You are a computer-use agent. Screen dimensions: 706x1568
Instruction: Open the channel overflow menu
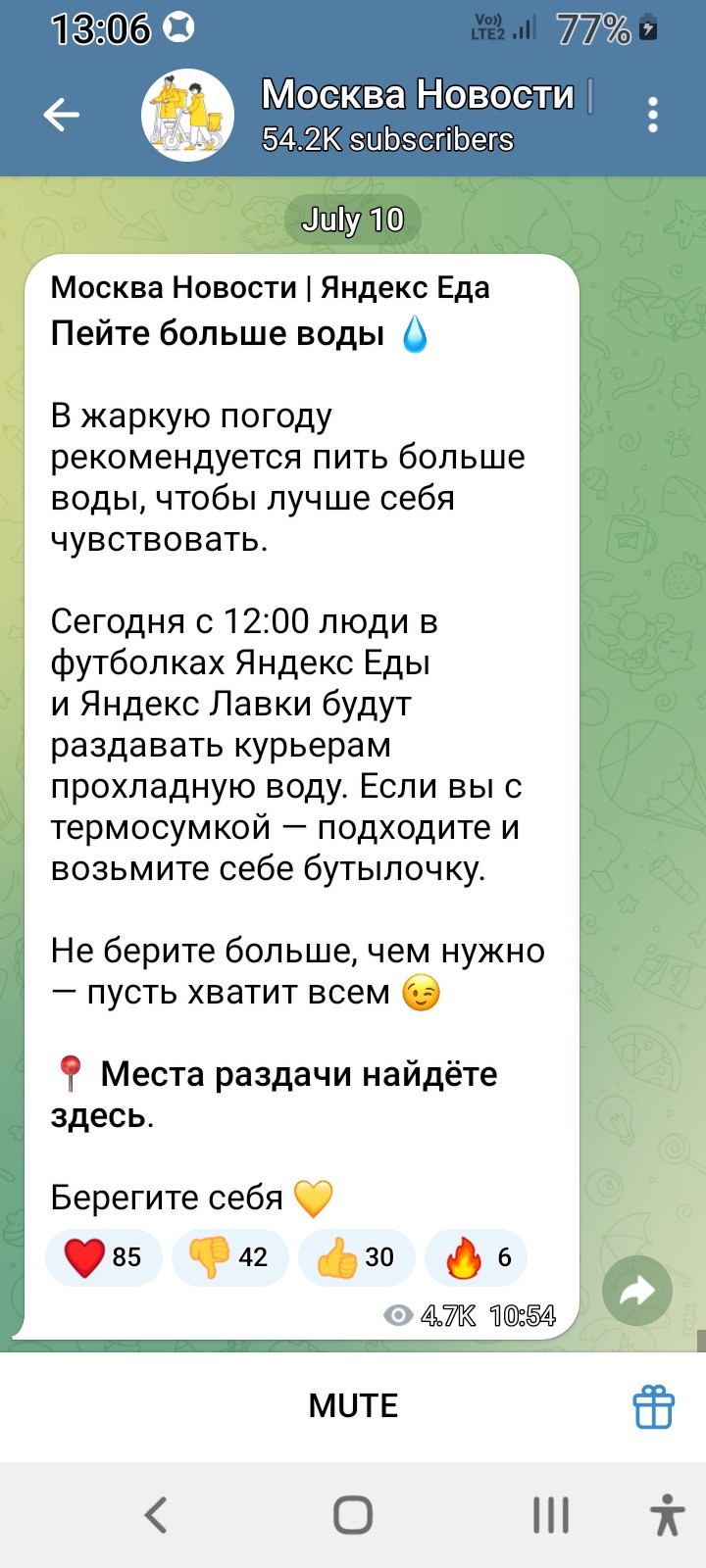coord(653,116)
